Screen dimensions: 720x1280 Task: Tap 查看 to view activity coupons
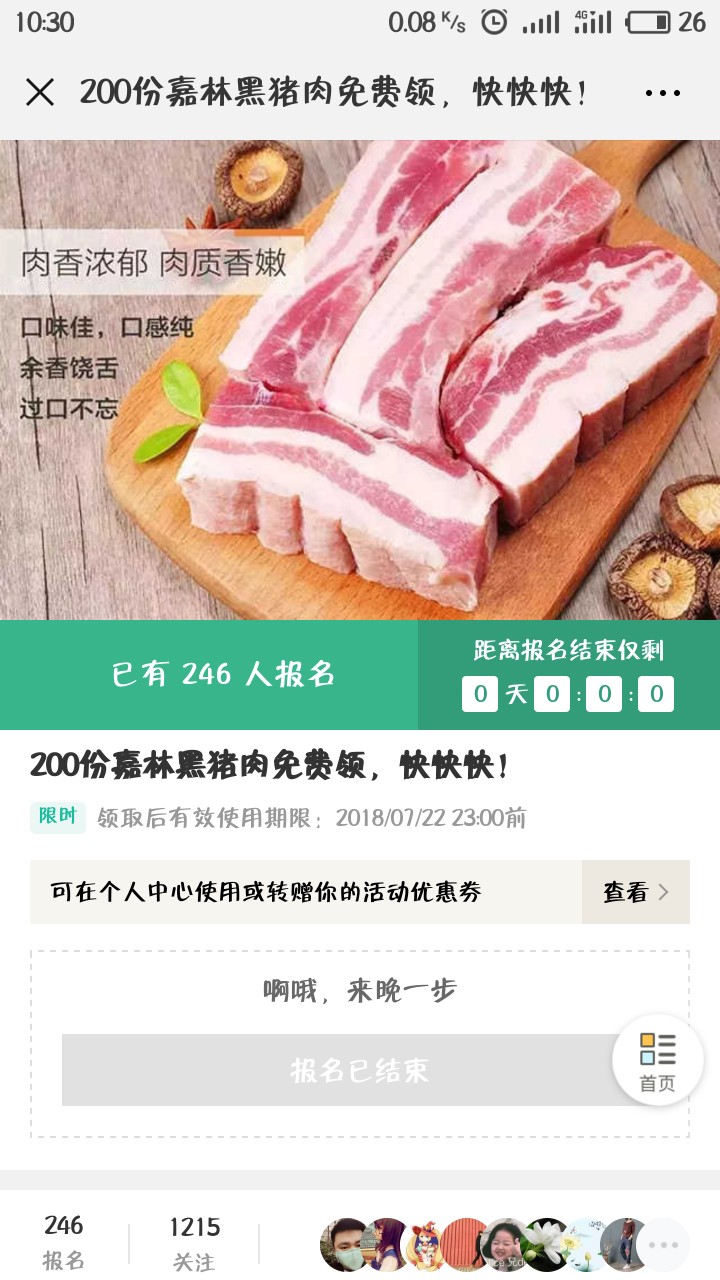click(x=636, y=892)
